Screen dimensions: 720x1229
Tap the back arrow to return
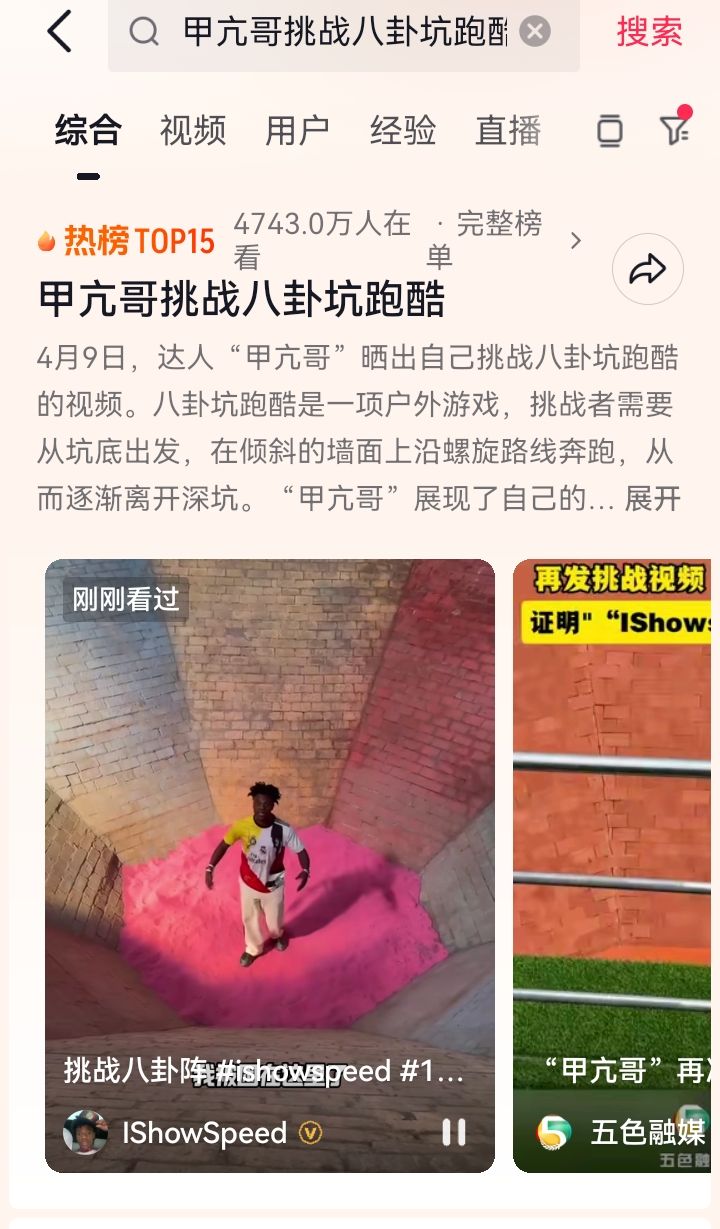click(57, 31)
